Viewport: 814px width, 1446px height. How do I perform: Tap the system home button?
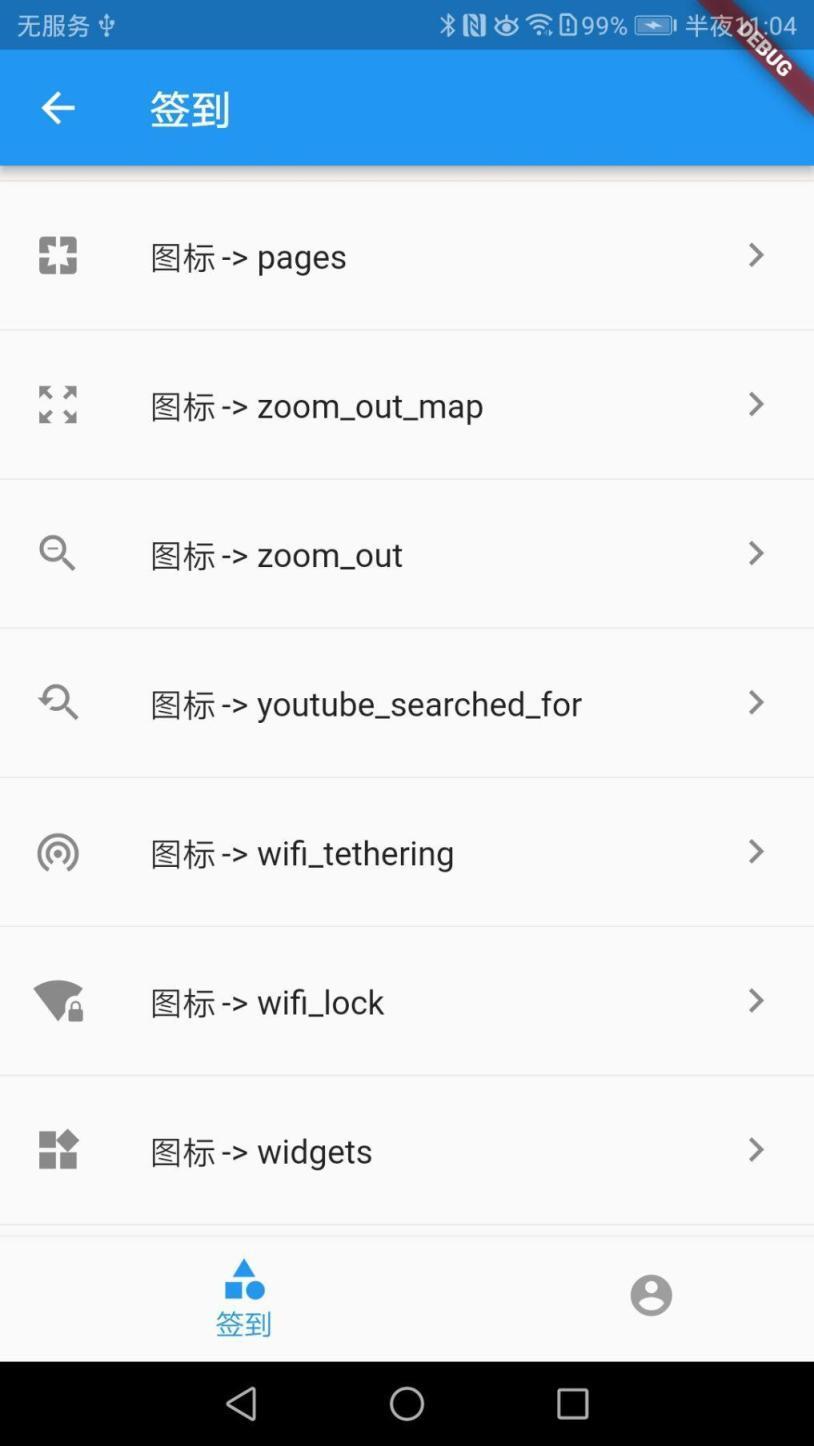pos(407,1404)
